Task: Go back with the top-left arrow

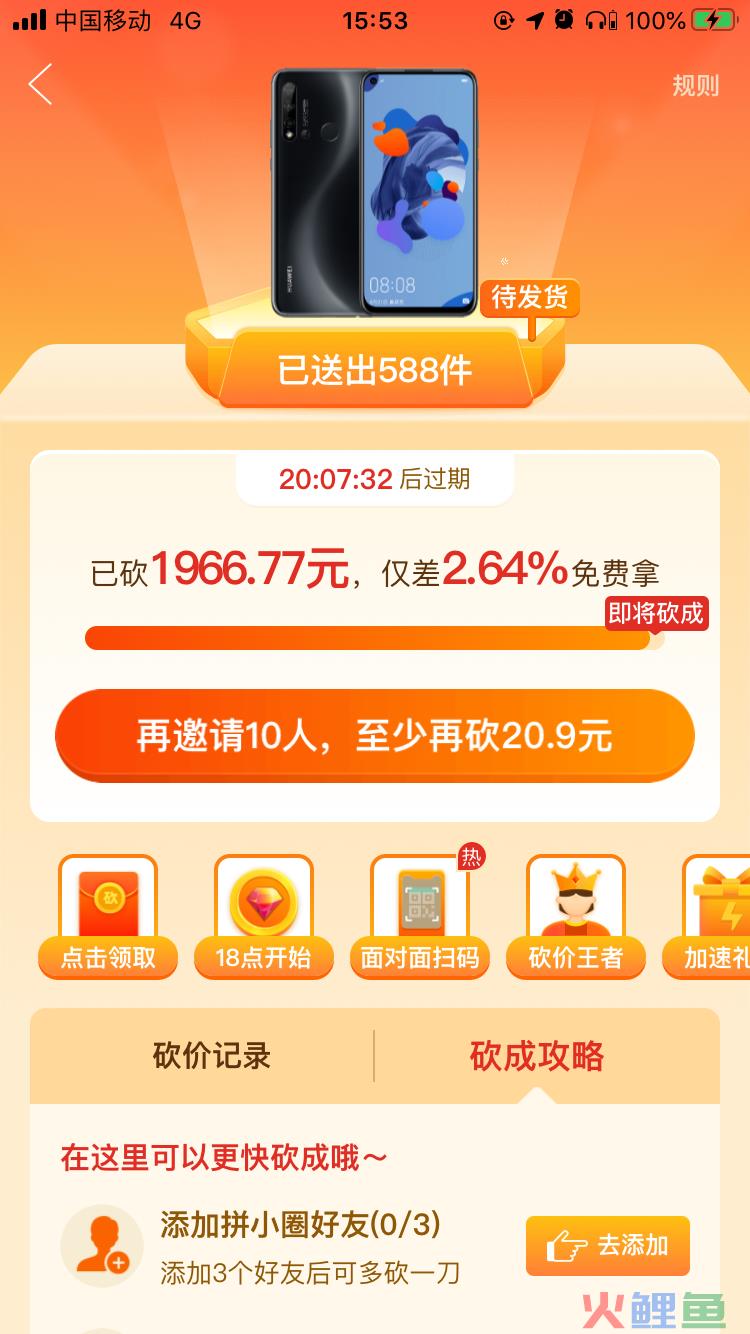Action: (x=40, y=85)
